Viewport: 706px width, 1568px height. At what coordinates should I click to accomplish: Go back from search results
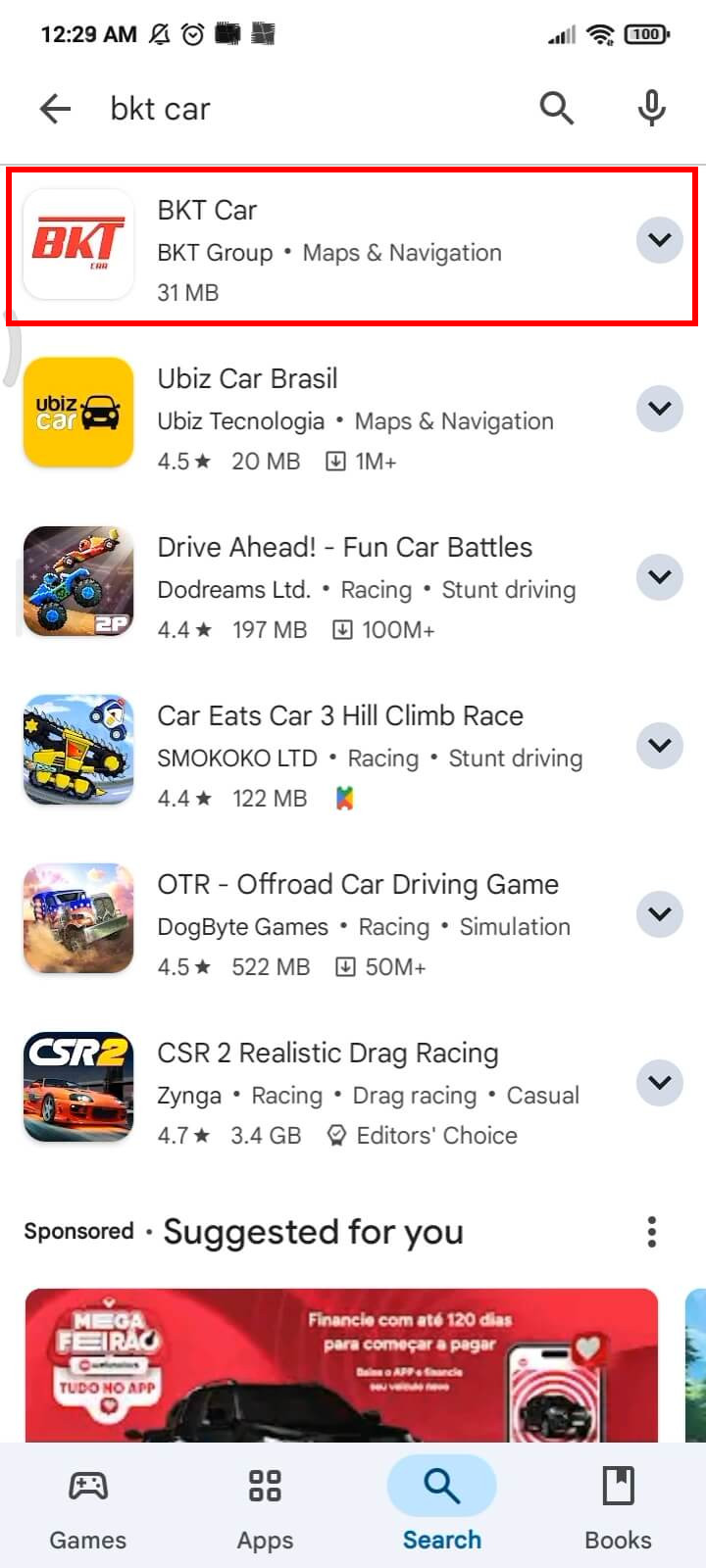[x=56, y=109]
